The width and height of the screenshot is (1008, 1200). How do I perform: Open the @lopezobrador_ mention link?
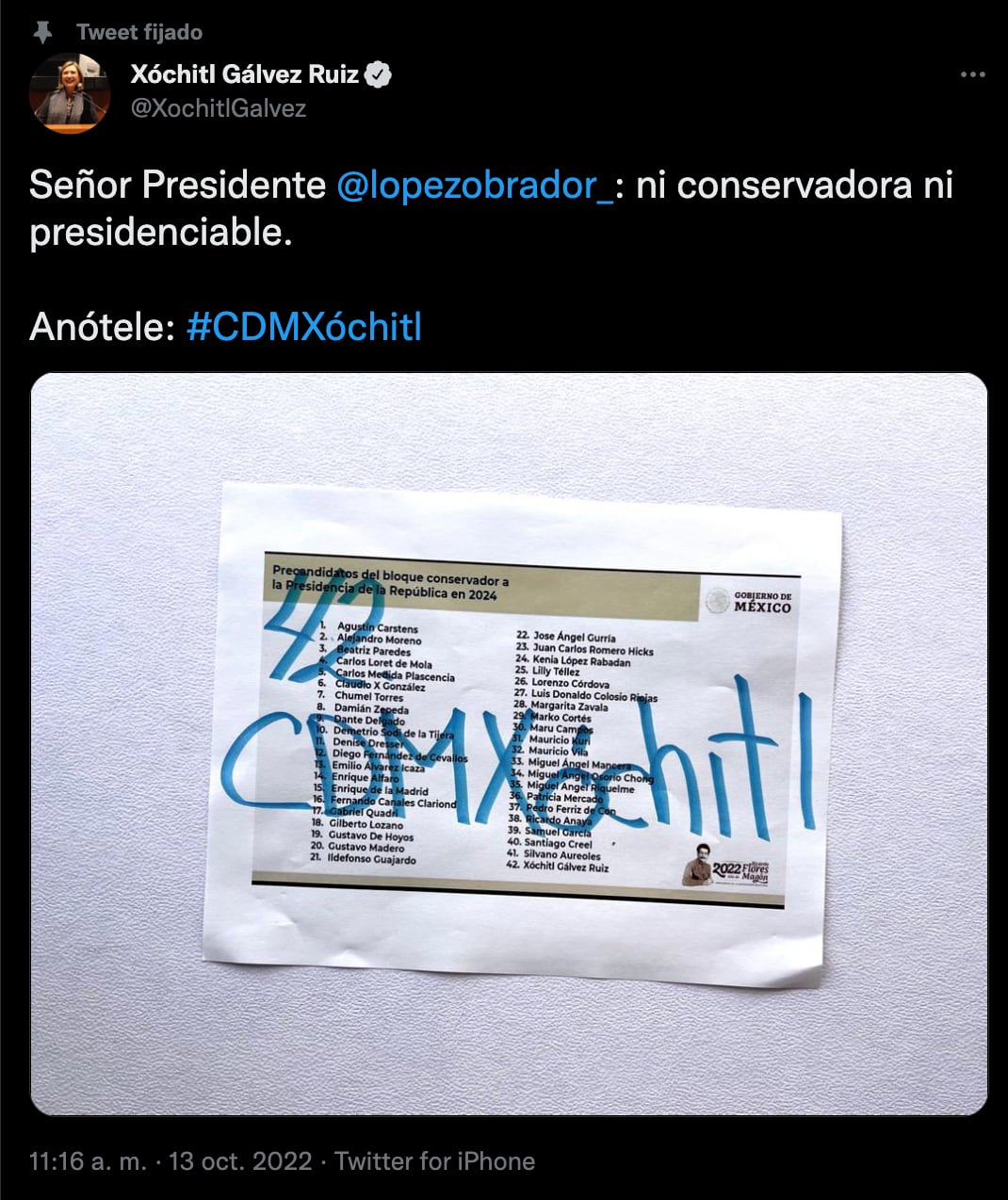[475, 186]
